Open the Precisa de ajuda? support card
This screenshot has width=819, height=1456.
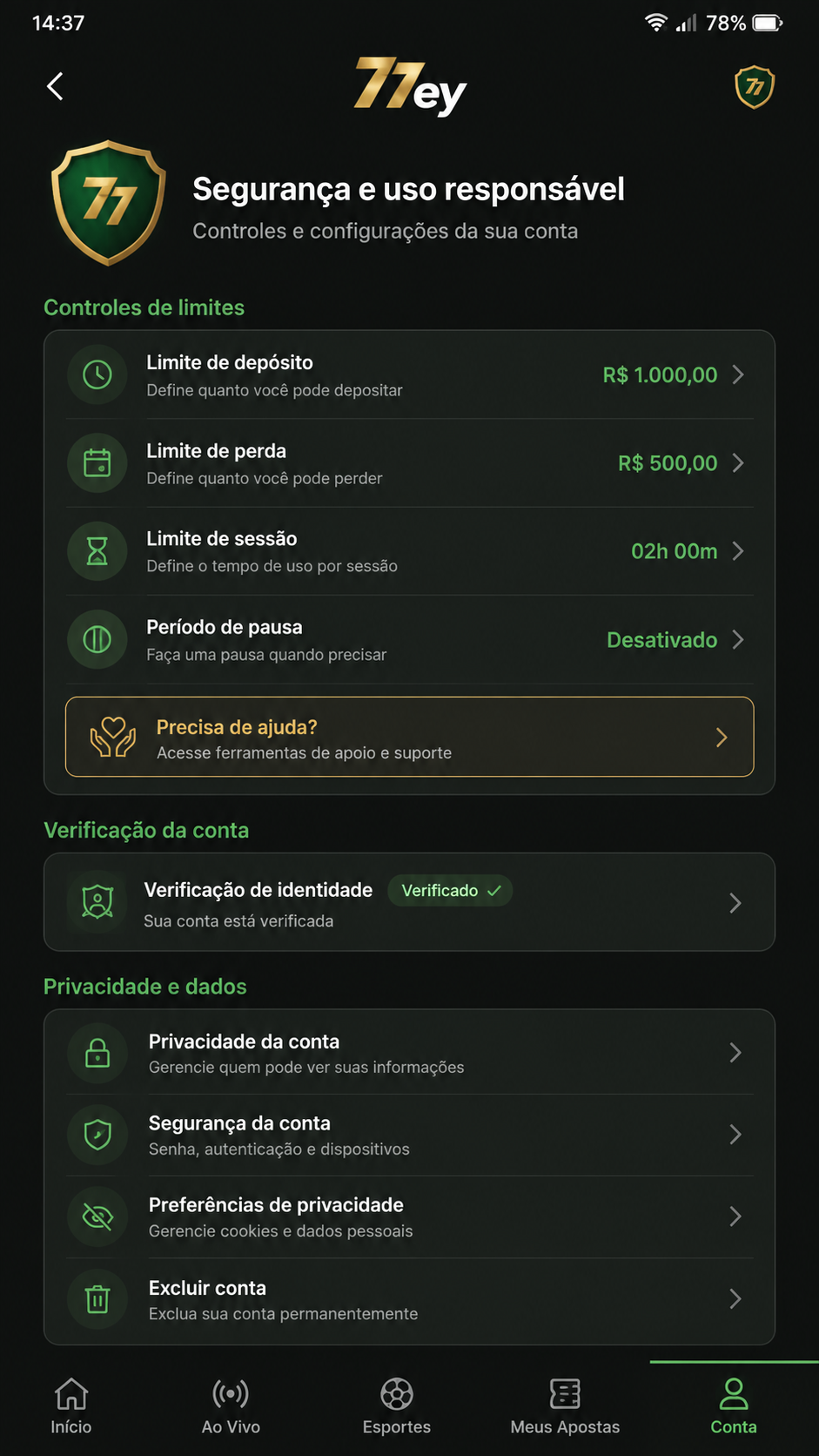409,737
